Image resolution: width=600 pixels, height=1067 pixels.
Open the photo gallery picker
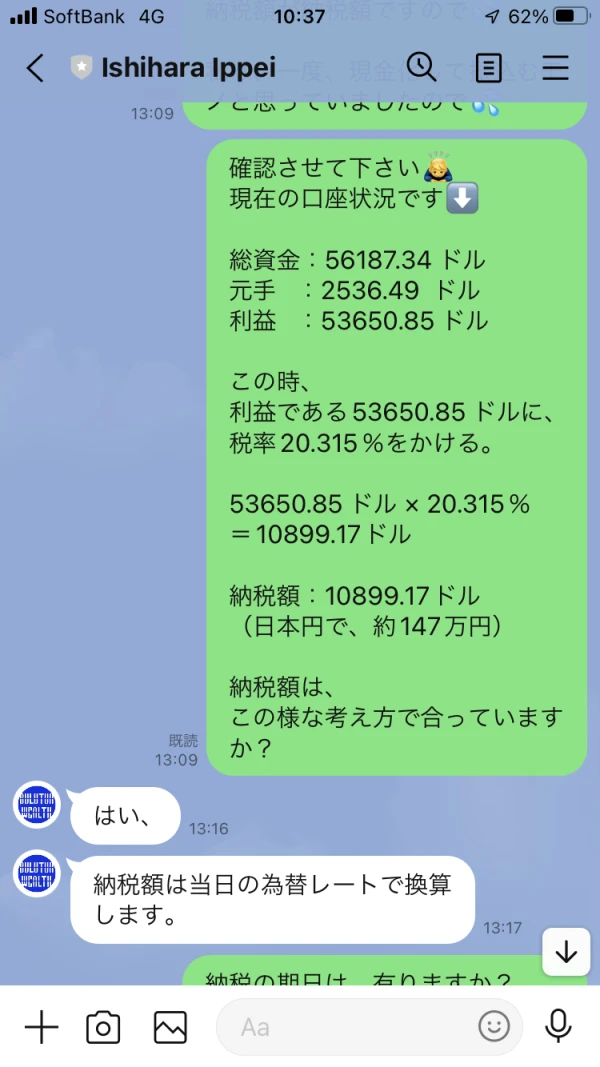[170, 1027]
